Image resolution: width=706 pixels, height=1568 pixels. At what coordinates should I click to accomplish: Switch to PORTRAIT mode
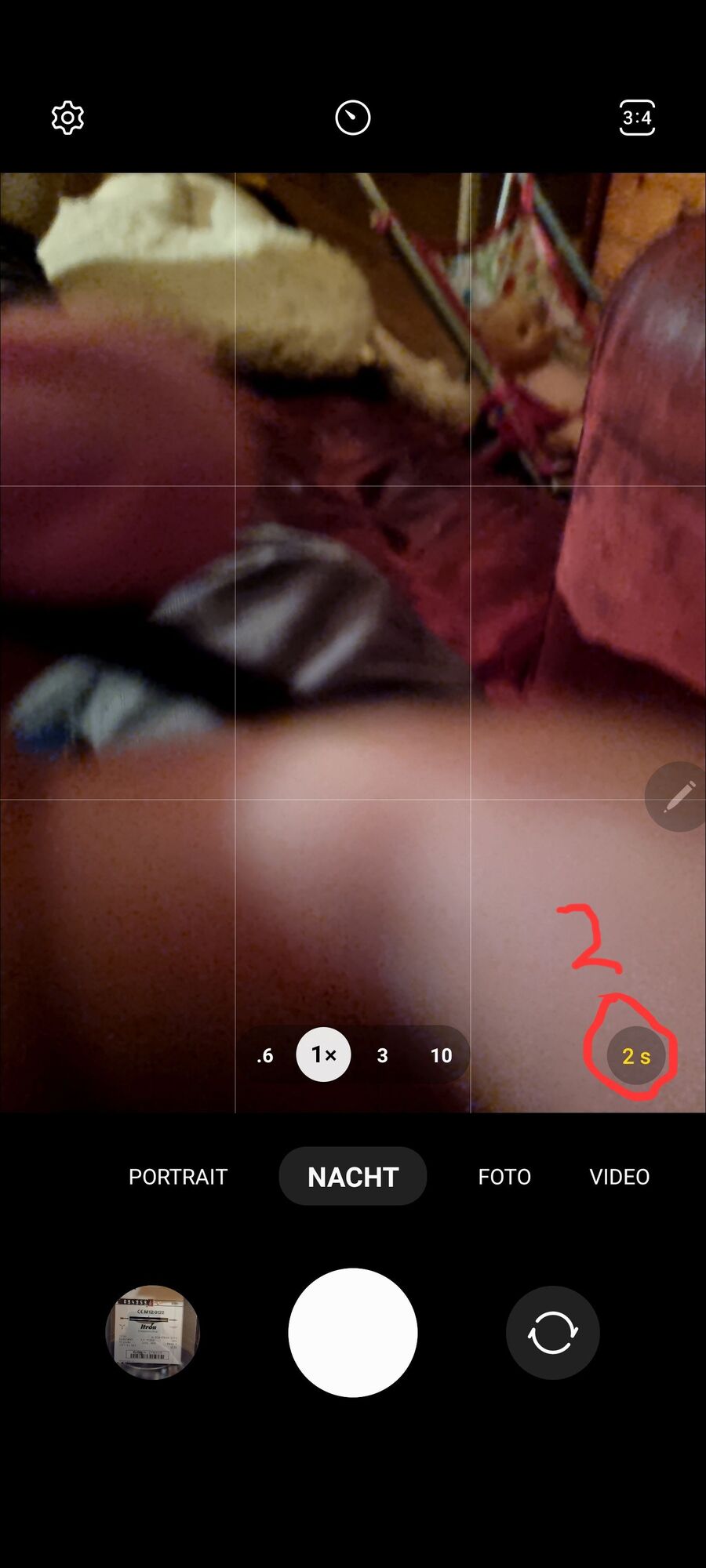tap(178, 1177)
